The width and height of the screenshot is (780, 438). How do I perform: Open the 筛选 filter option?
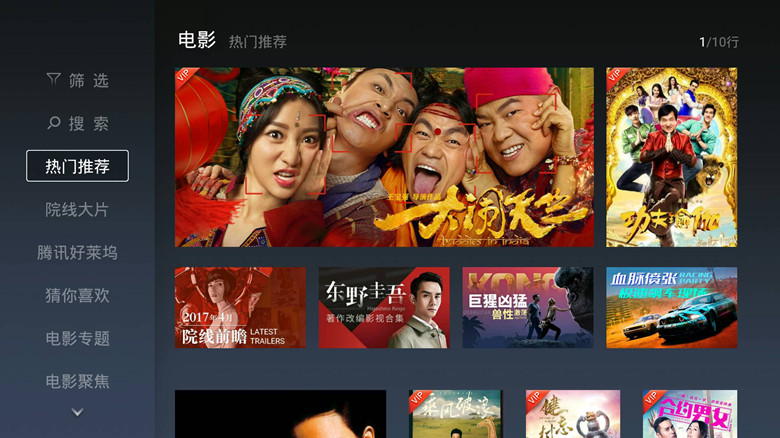77,80
